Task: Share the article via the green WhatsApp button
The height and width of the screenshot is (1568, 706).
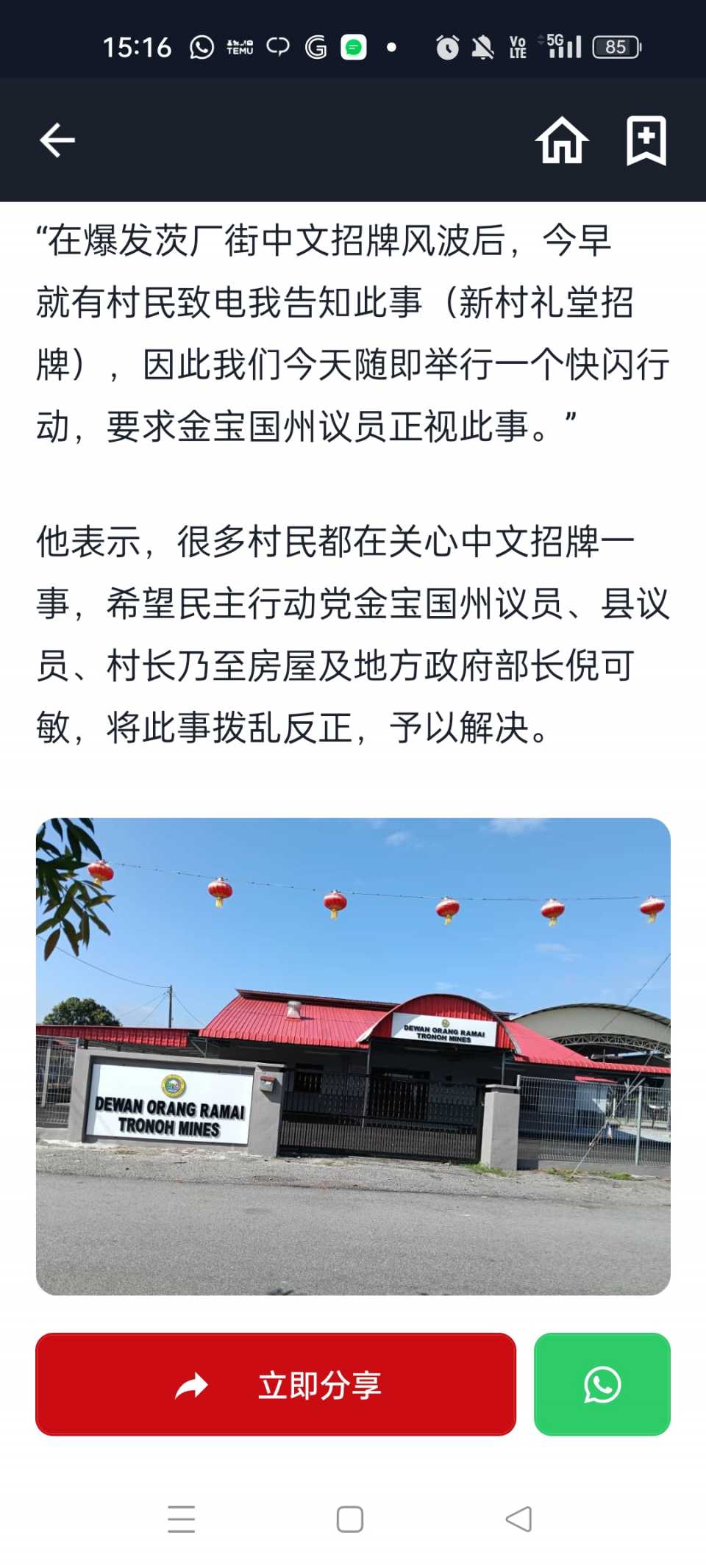Action: 602,1384
